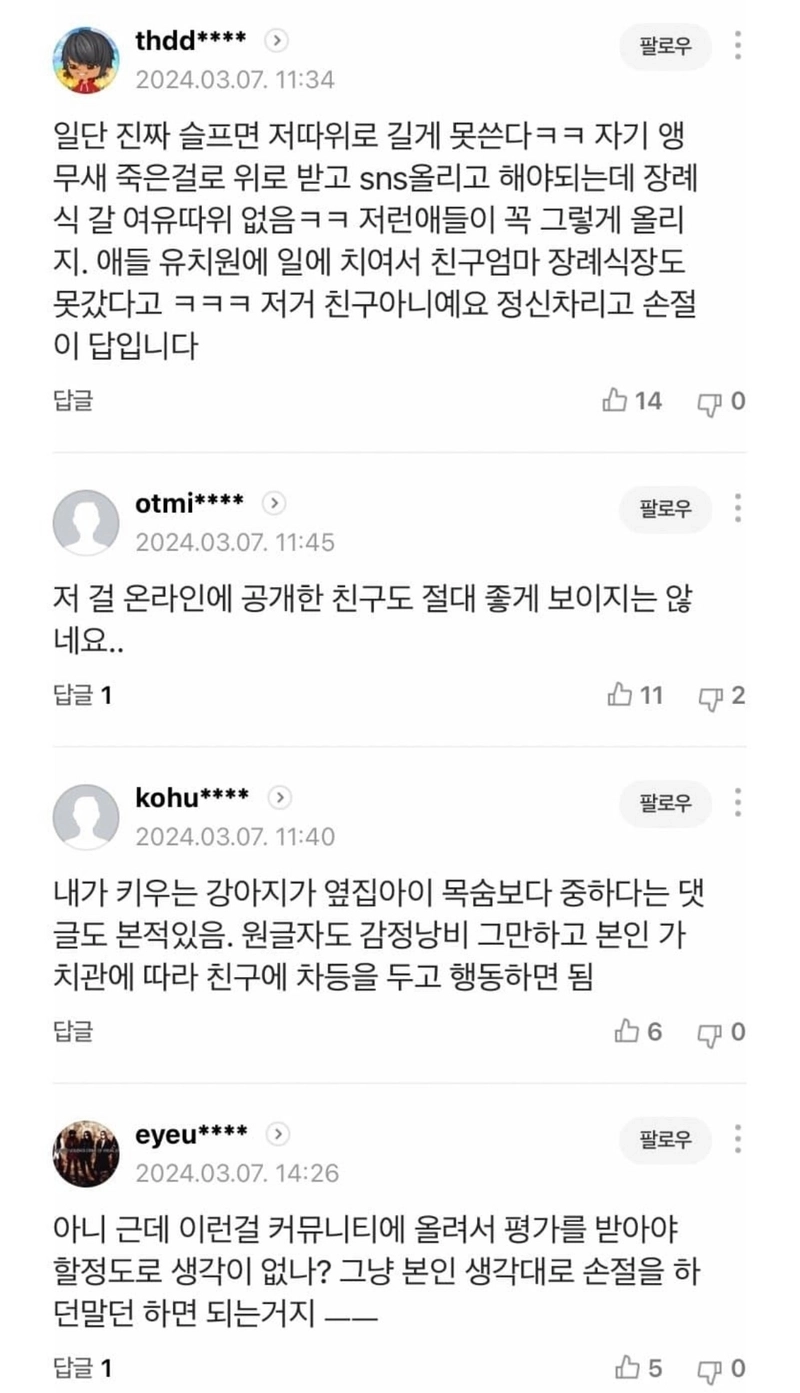Reply to kohu**** comment
This screenshot has width=800, height=1393.
[x=72, y=1031]
